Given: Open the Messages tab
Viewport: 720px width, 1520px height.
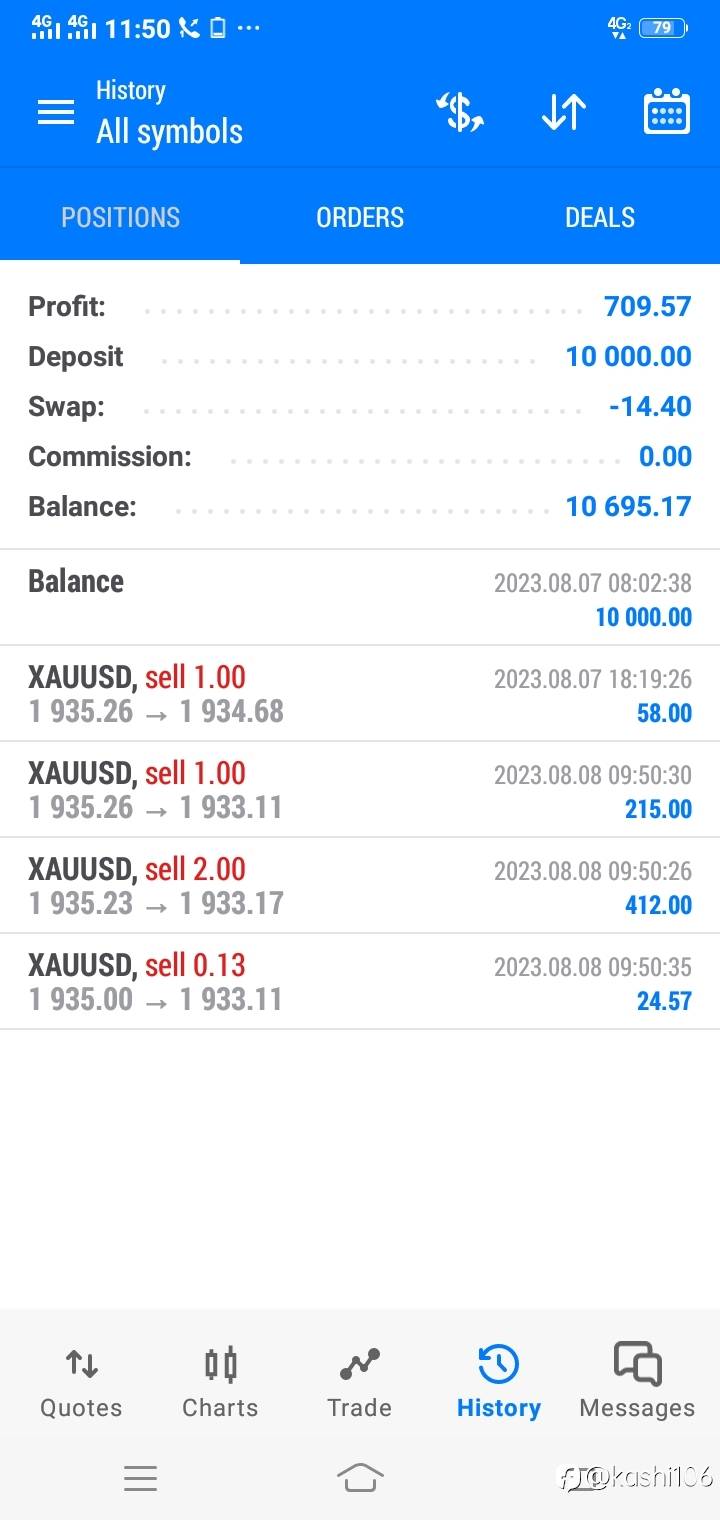Looking at the screenshot, I should (x=637, y=1382).
